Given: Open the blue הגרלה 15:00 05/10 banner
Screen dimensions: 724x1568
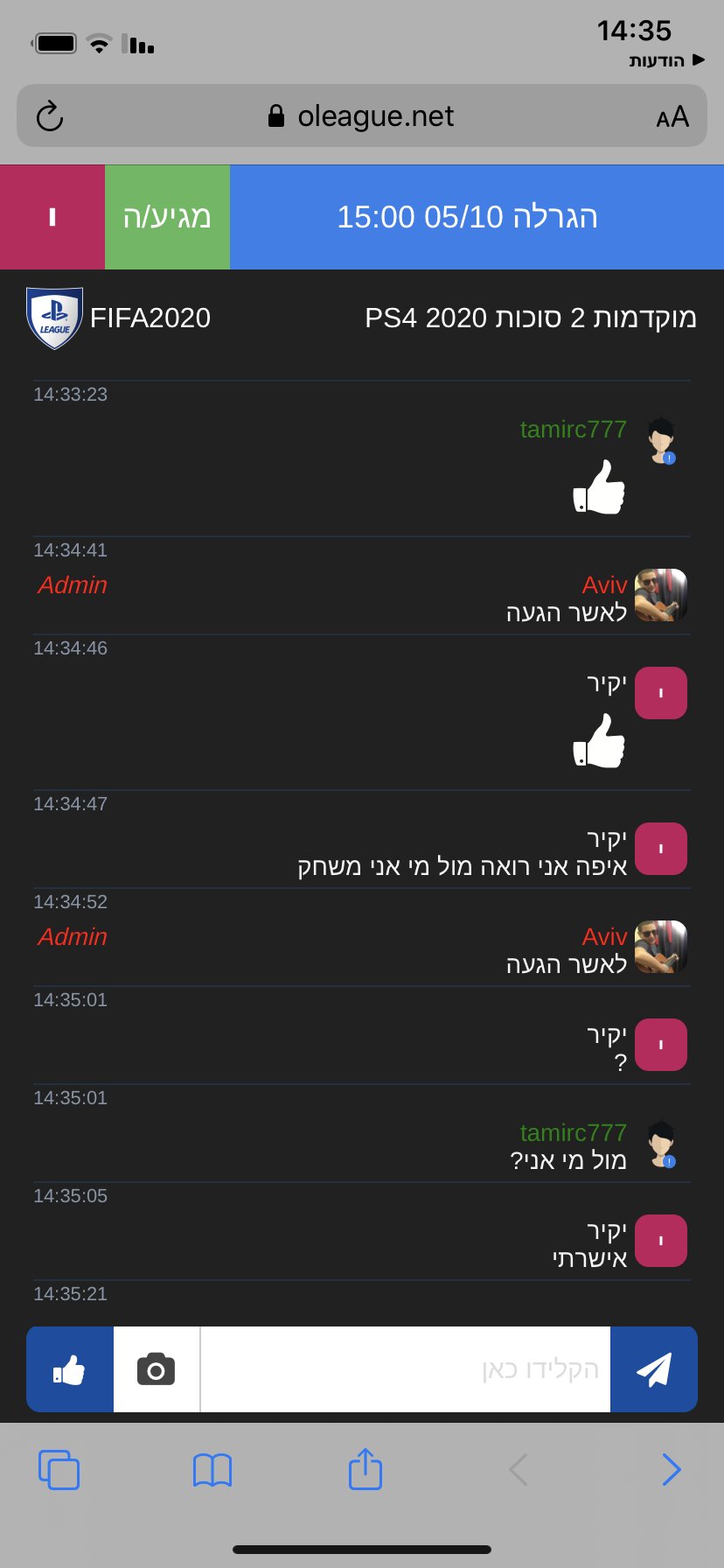Looking at the screenshot, I should tap(477, 217).
